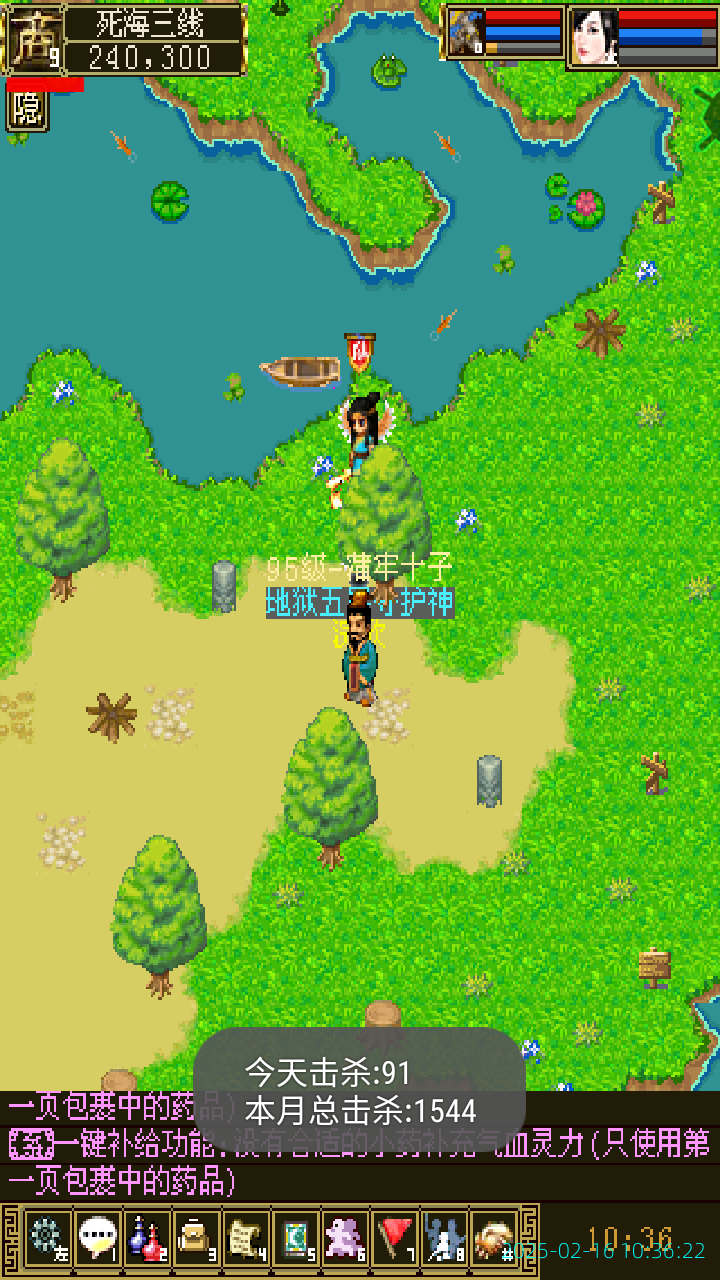Open the pink creature pet shortcut
This screenshot has height=1280, width=720.
(345, 1238)
